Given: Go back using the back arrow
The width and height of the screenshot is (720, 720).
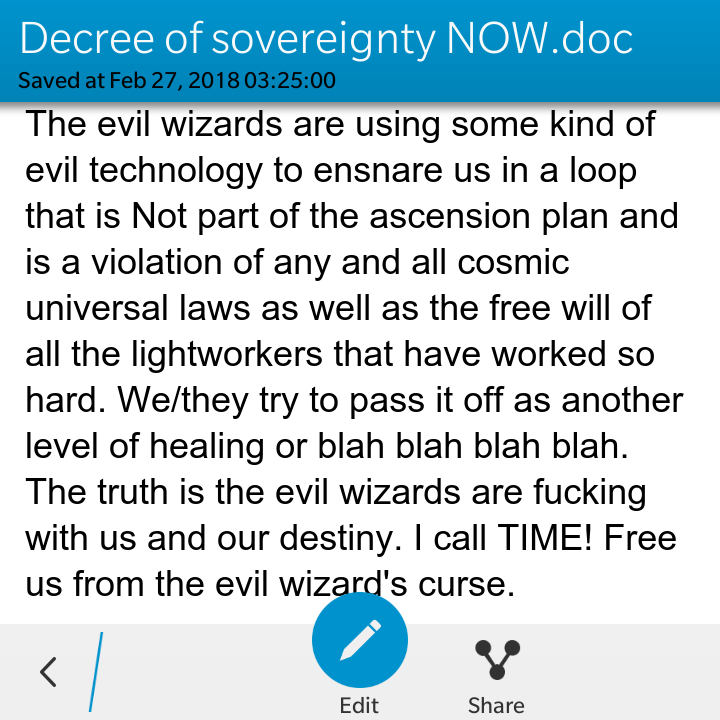Looking at the screenshot, I should [x=48, y=672].
